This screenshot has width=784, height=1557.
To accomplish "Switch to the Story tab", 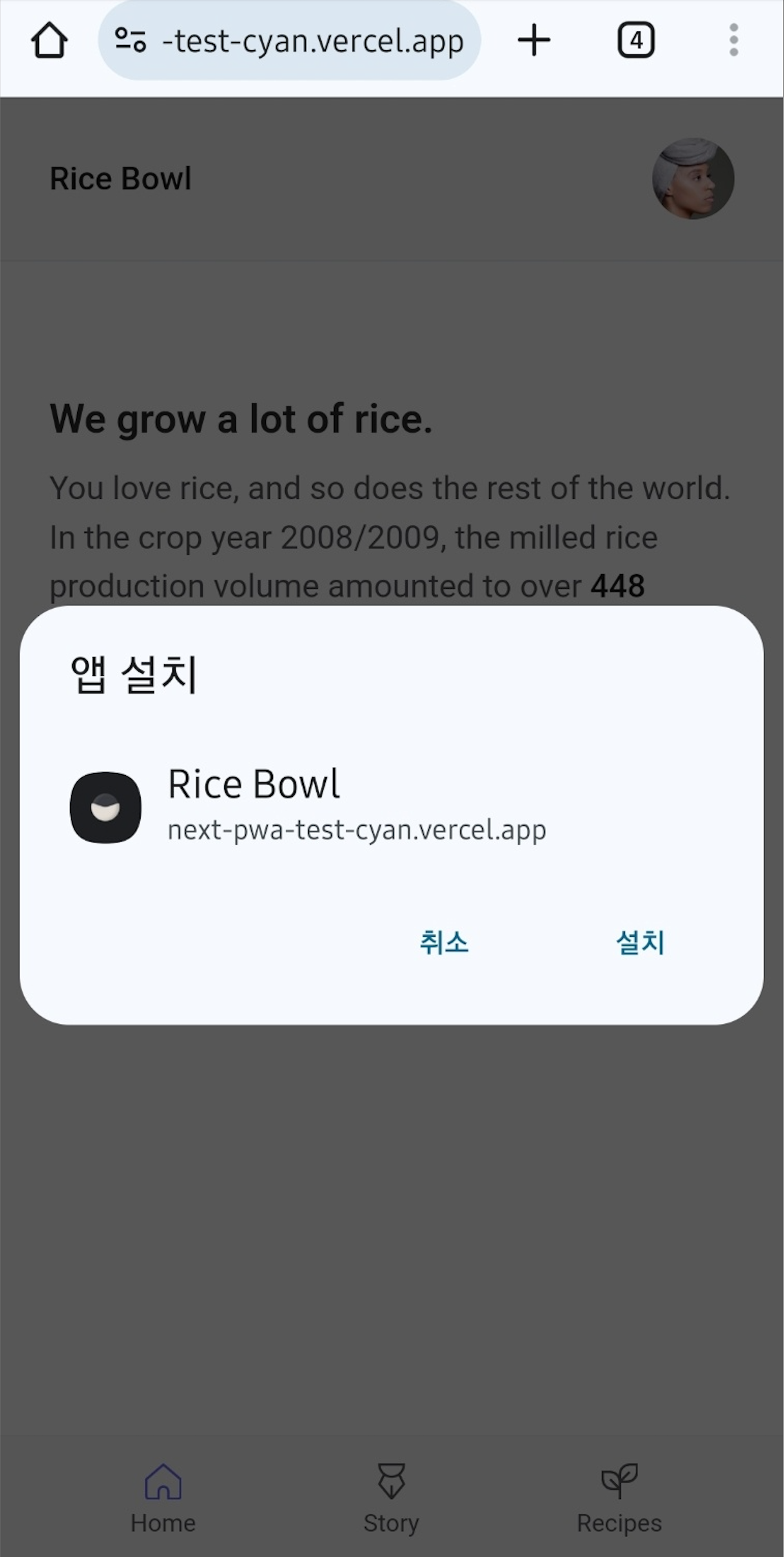I will 391,1497.
